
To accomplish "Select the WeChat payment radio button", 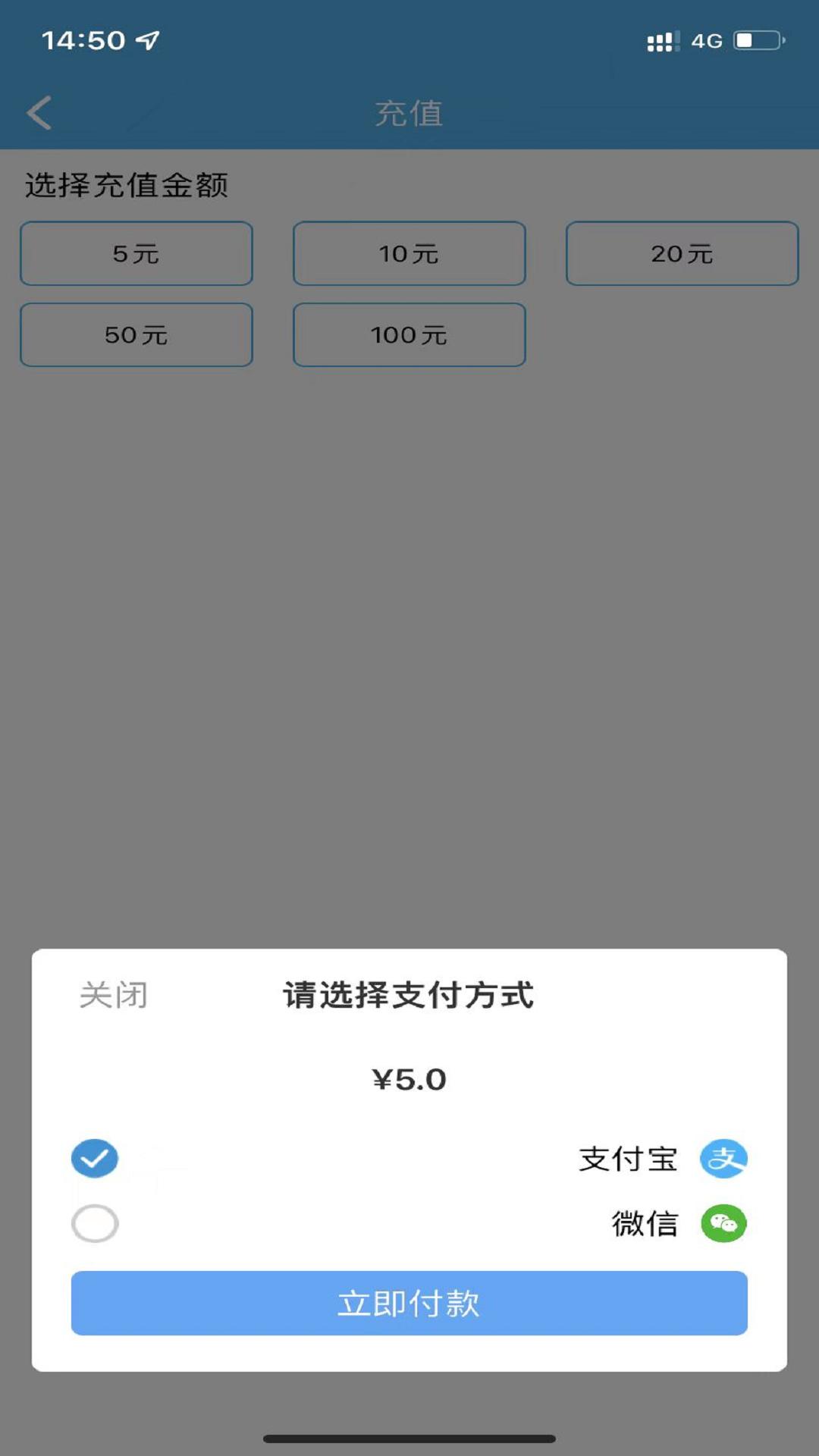I will click(x=93, y=1223).
